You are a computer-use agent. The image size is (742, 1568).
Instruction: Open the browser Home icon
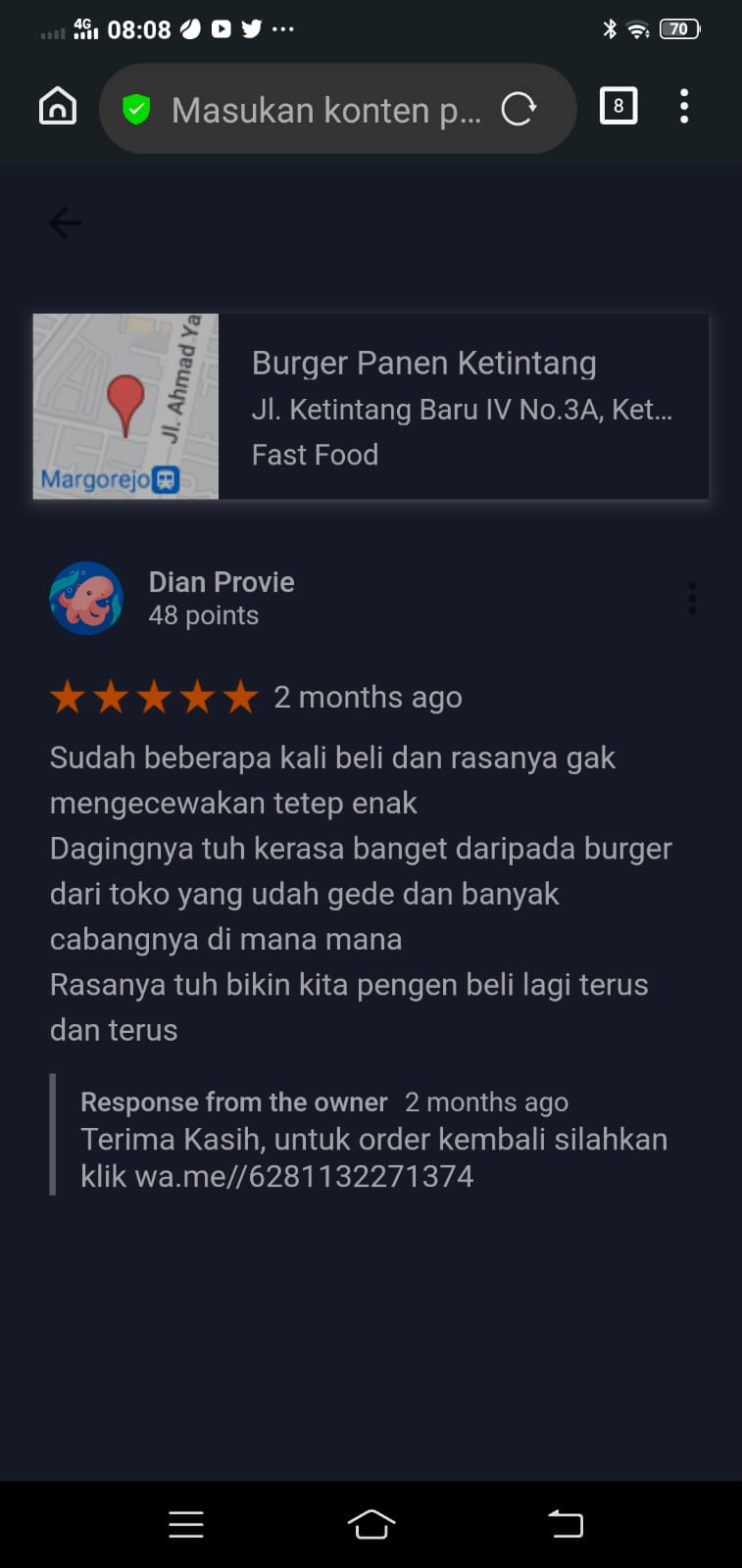(x=57, y=106)
